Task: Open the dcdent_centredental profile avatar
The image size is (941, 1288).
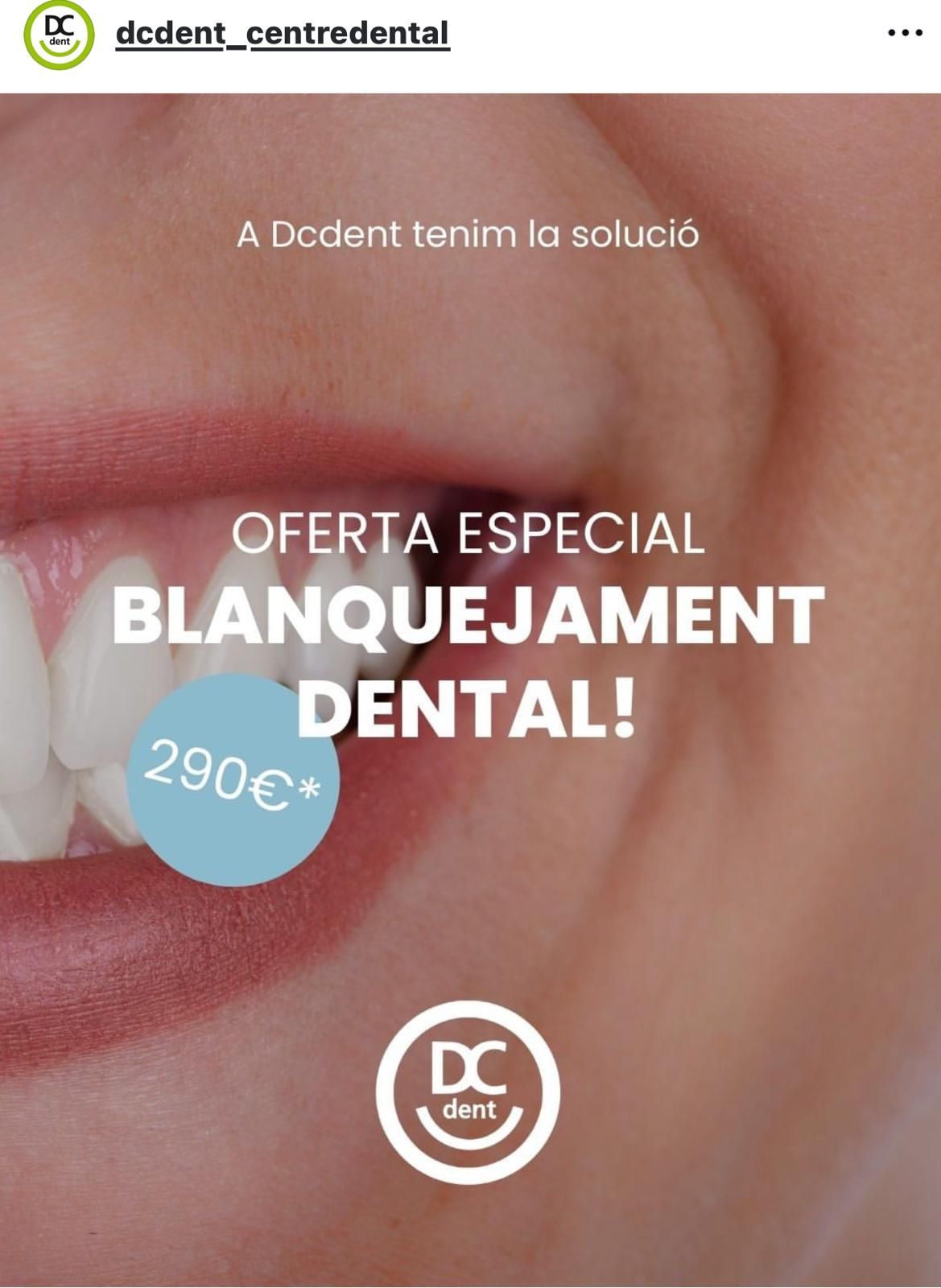Action: (59, 35)
